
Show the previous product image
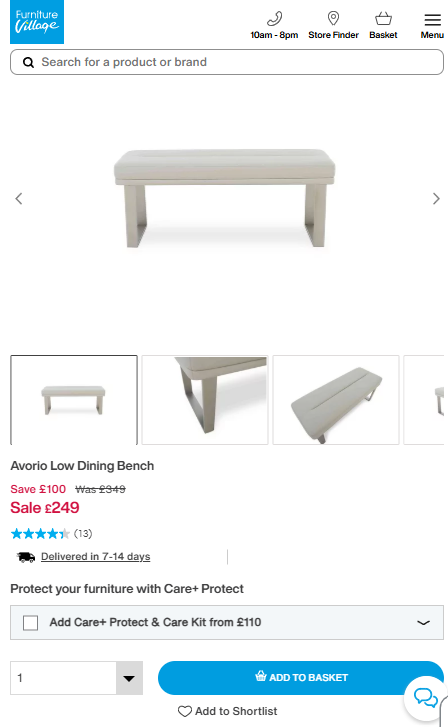pos(19,198)
